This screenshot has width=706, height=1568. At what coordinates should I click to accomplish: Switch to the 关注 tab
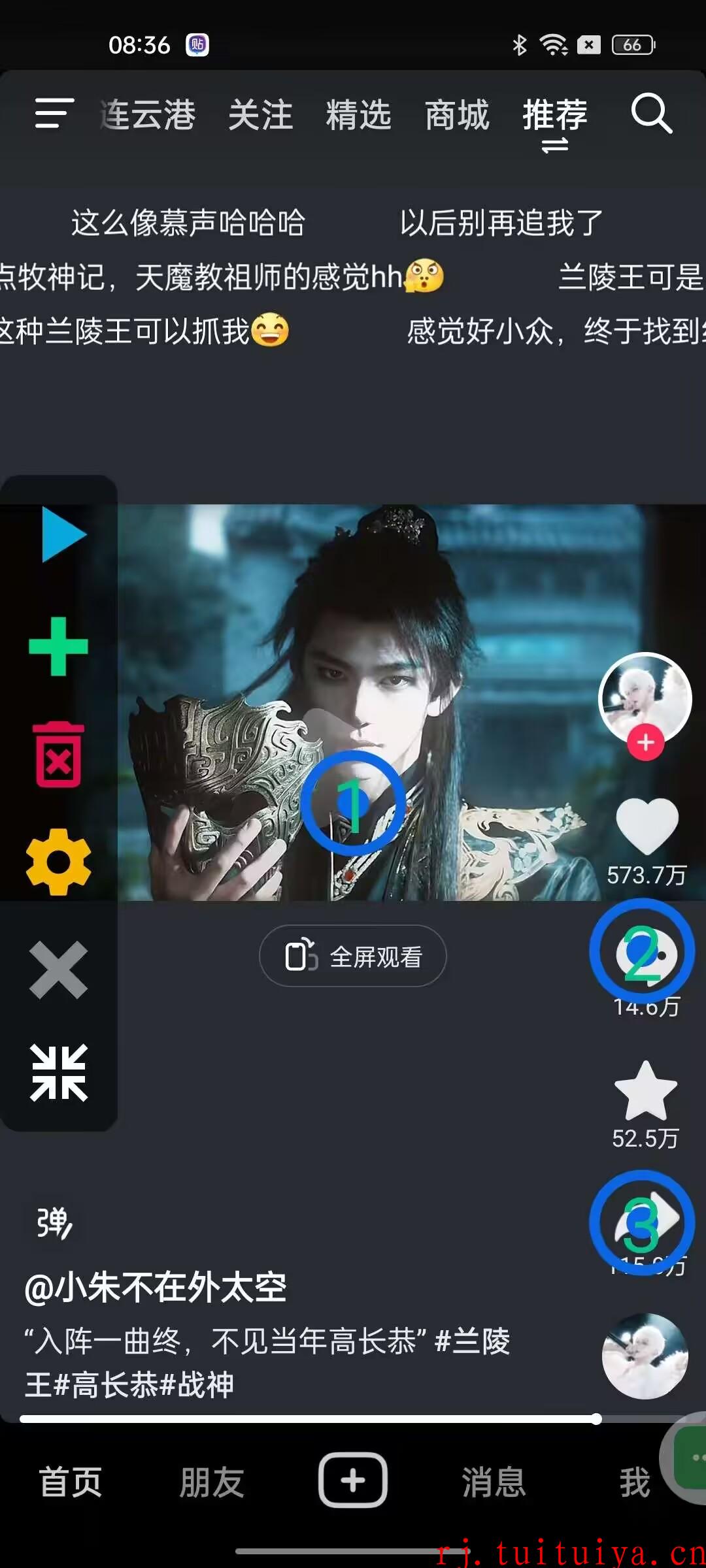[x=260, y=115]
